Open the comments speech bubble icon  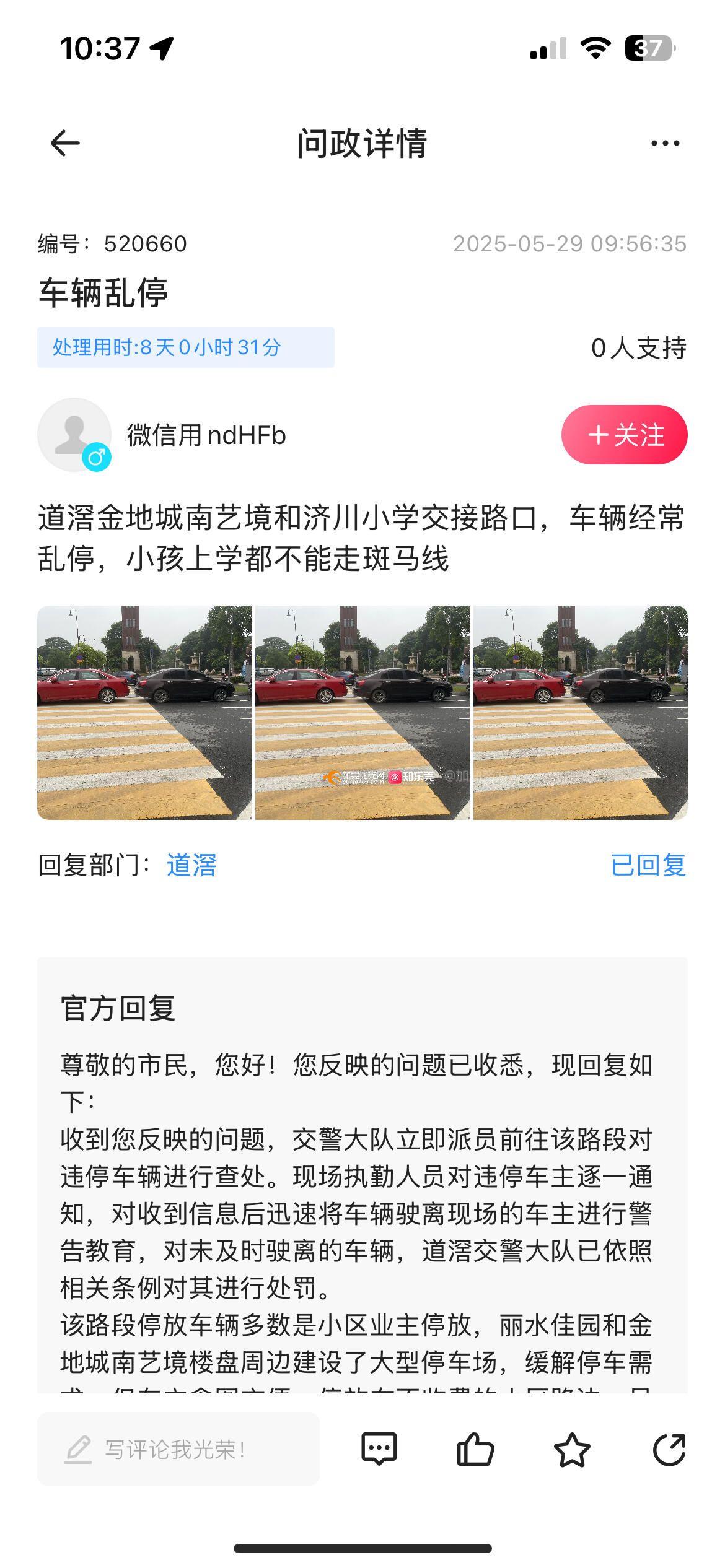[x=379, y=1449]
